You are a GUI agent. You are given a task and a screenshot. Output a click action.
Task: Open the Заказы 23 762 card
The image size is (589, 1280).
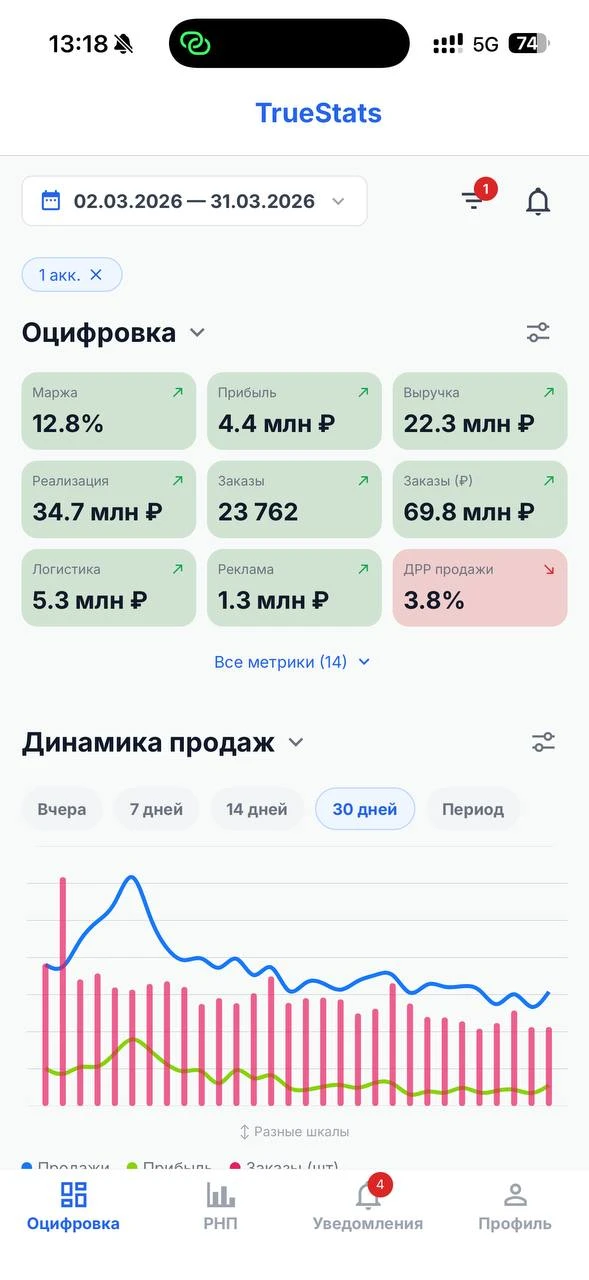(294, 499)
